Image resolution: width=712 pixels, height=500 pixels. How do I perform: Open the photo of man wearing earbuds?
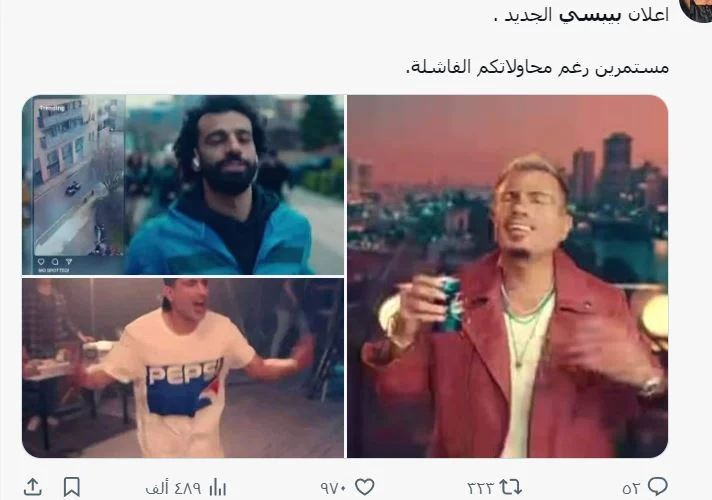click(236, 184)
